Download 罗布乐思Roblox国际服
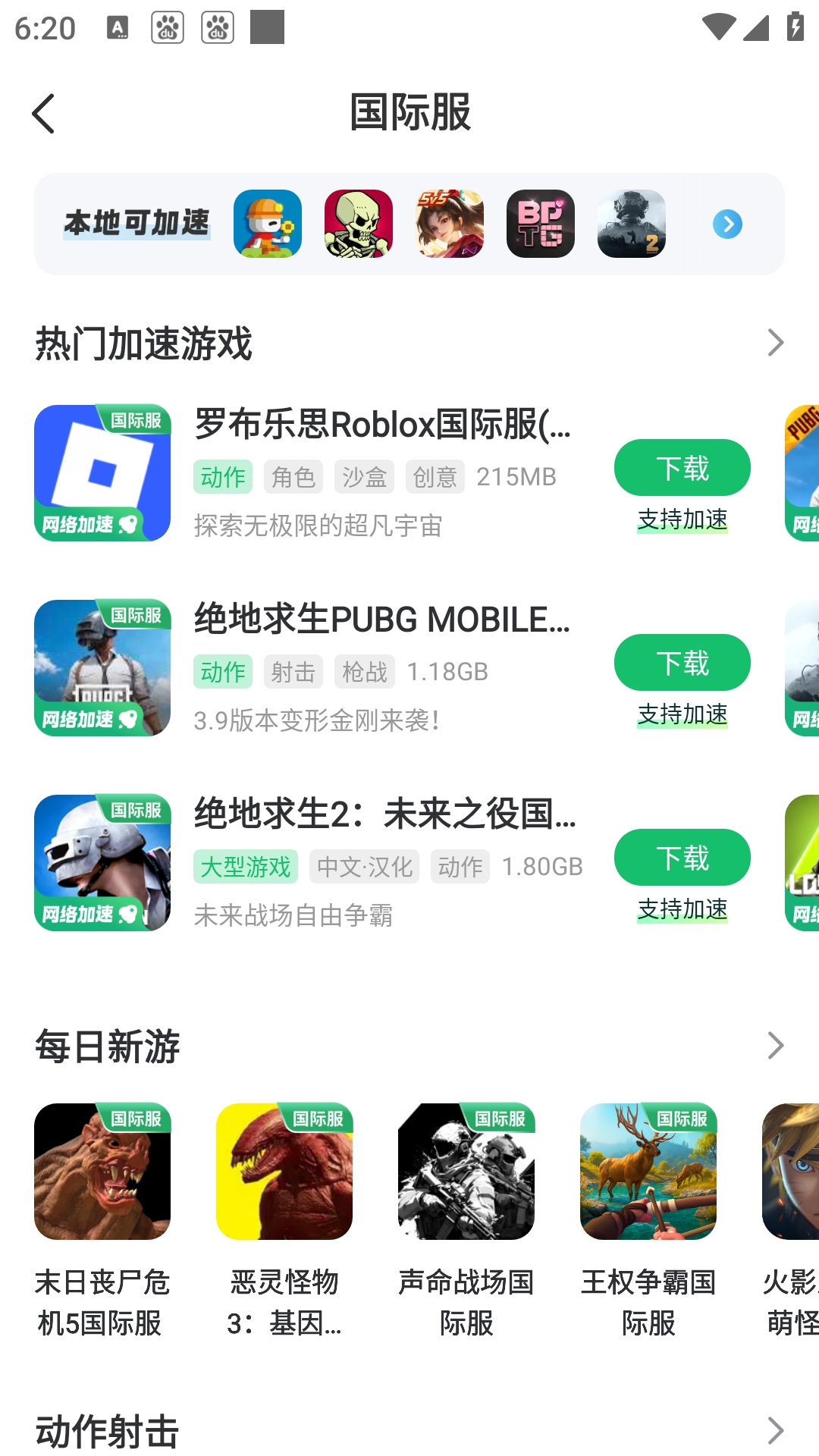The width and height of the screenshot is (819, 1456). (x=682, y=468)
